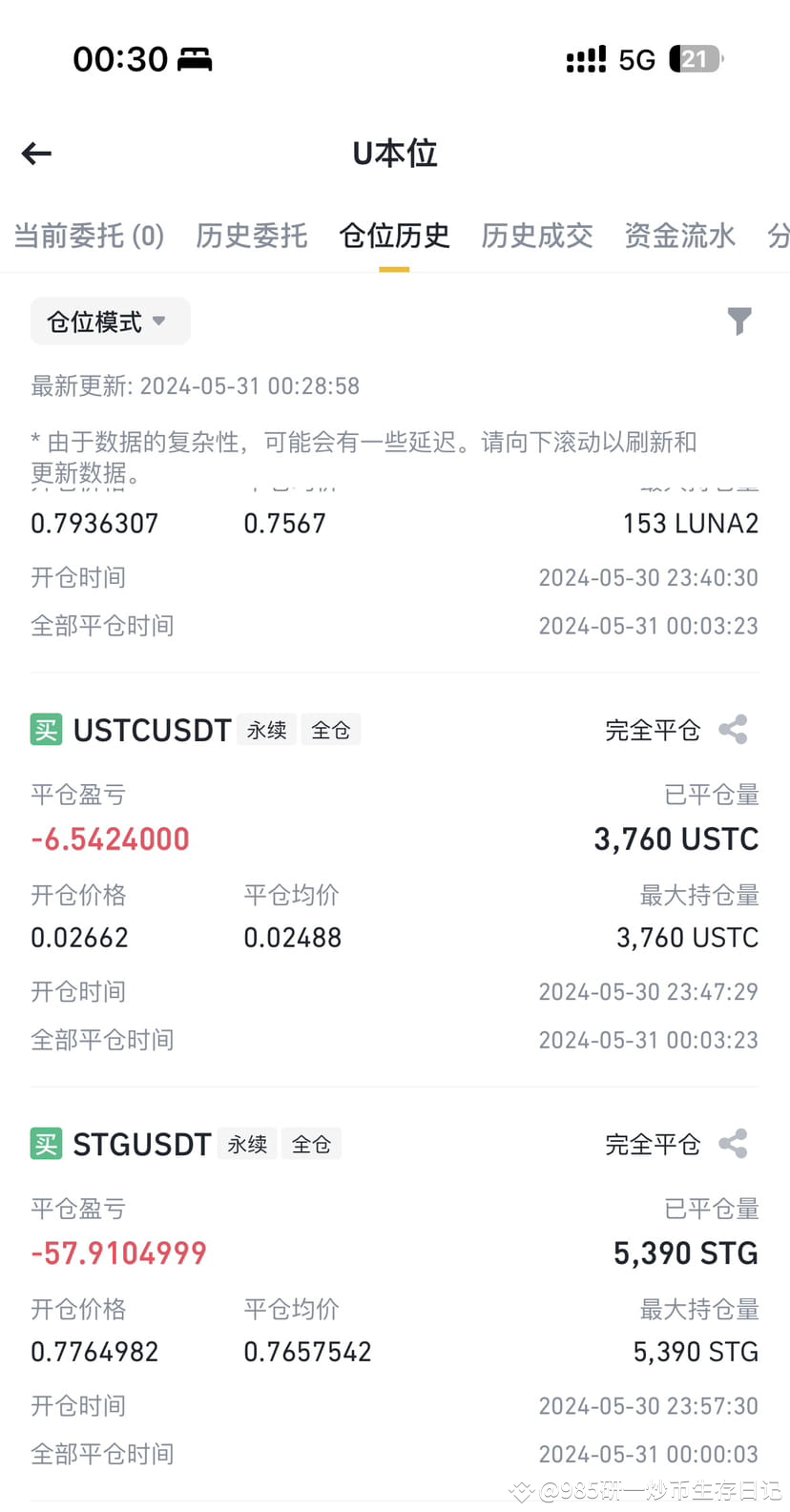Tap the battery indicator showing 21
This screenshot has height=1512, width=790.
695,58
